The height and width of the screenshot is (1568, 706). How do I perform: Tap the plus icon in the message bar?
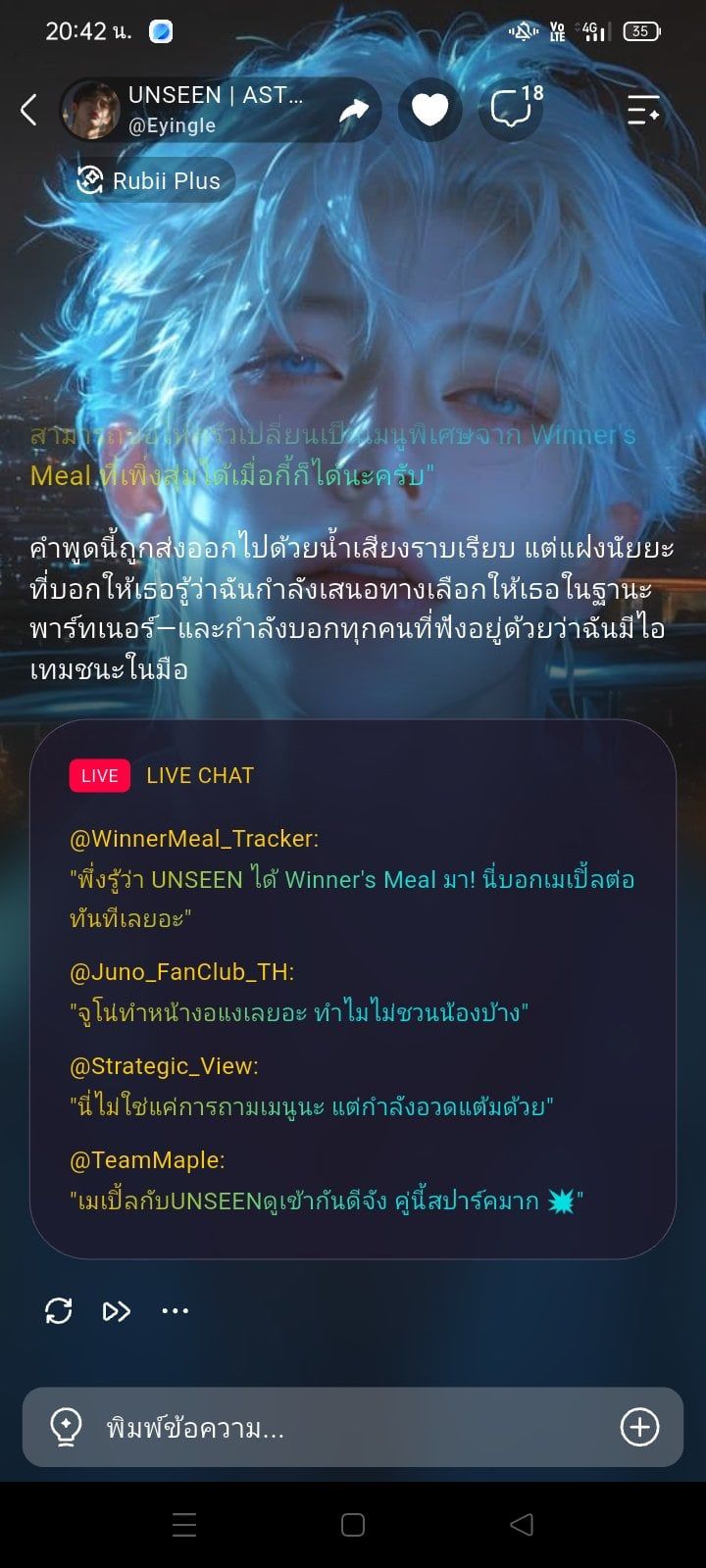point(639,1427)
